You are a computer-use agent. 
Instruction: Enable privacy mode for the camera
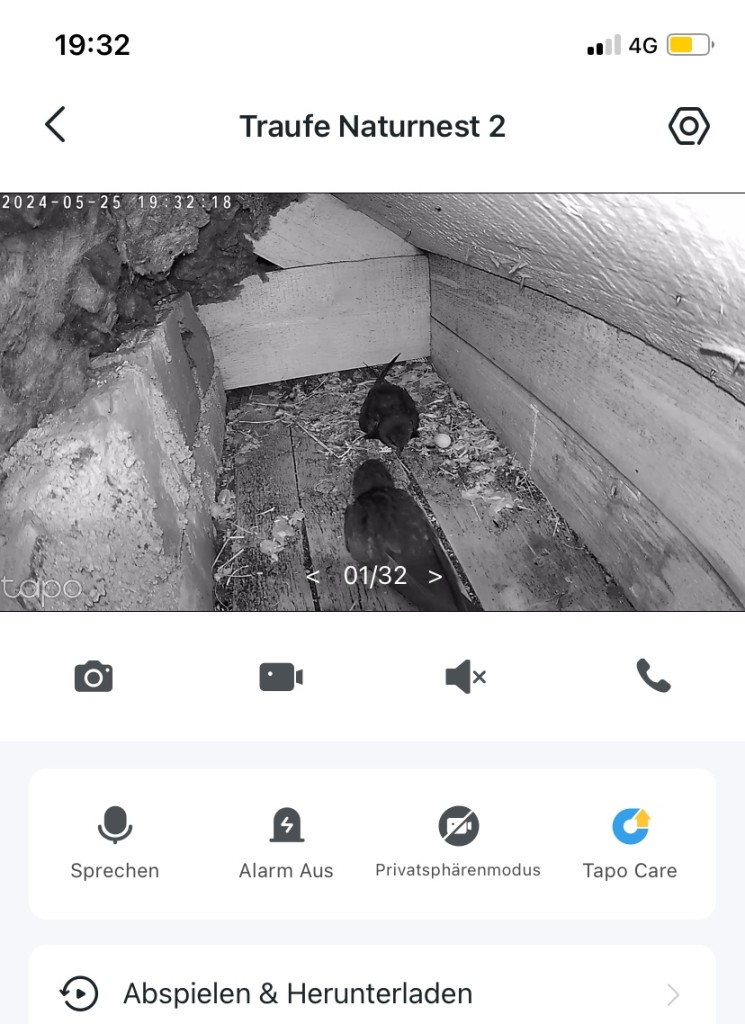click(457, 824)
